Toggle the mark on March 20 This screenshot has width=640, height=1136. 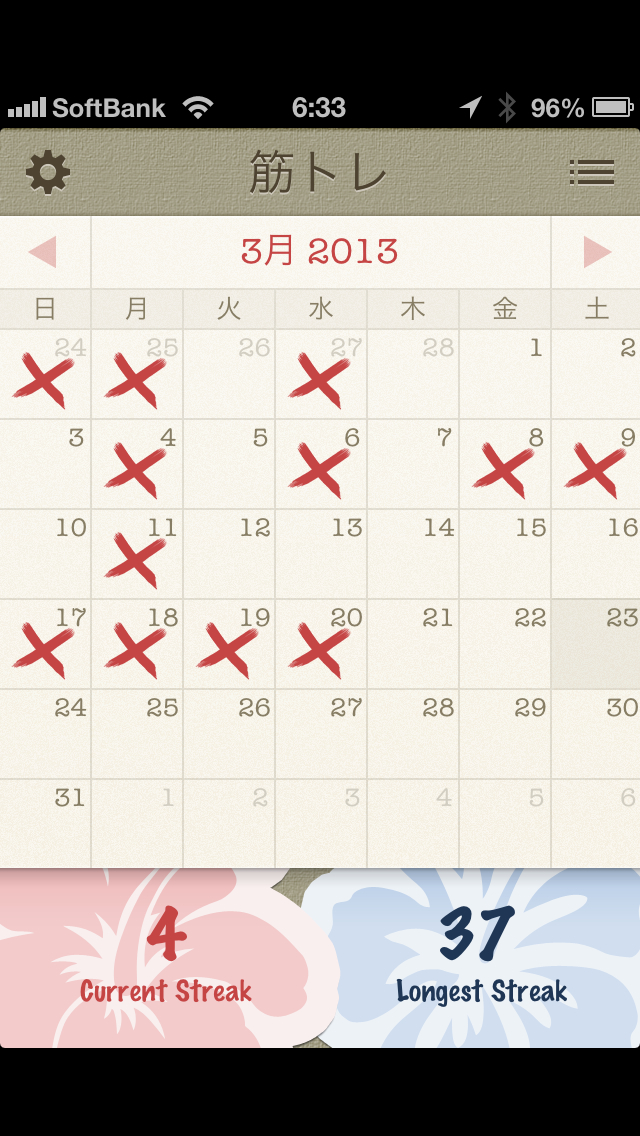click(320, 644)
